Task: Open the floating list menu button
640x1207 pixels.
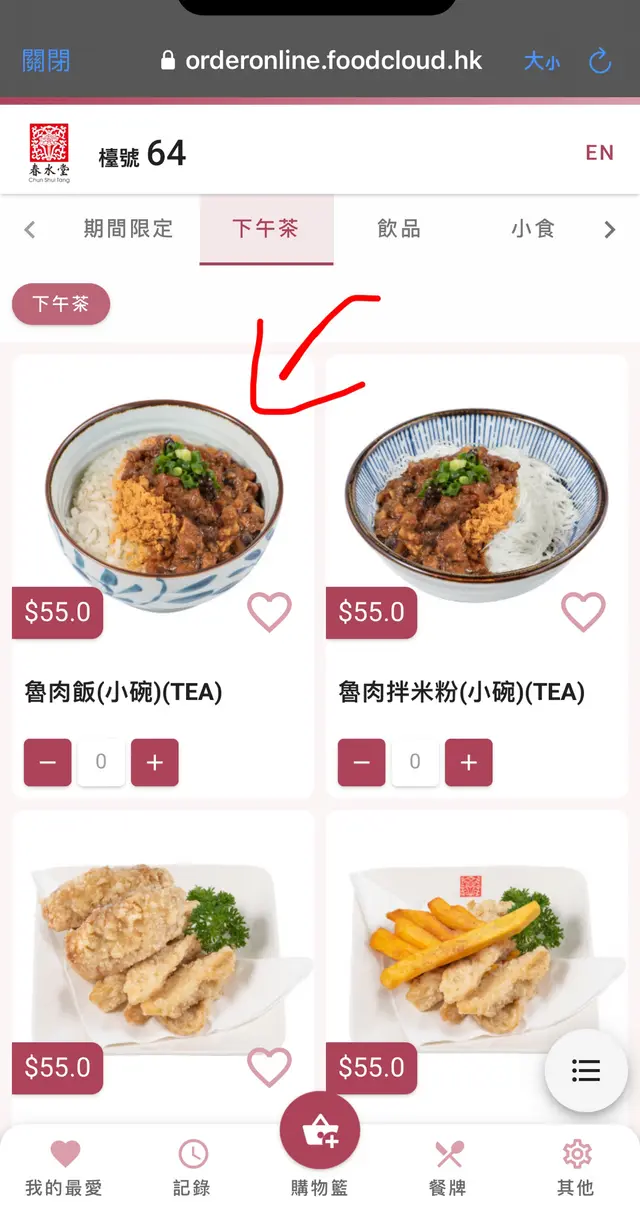Action: pyautogui.click(x=586, y=1071)
